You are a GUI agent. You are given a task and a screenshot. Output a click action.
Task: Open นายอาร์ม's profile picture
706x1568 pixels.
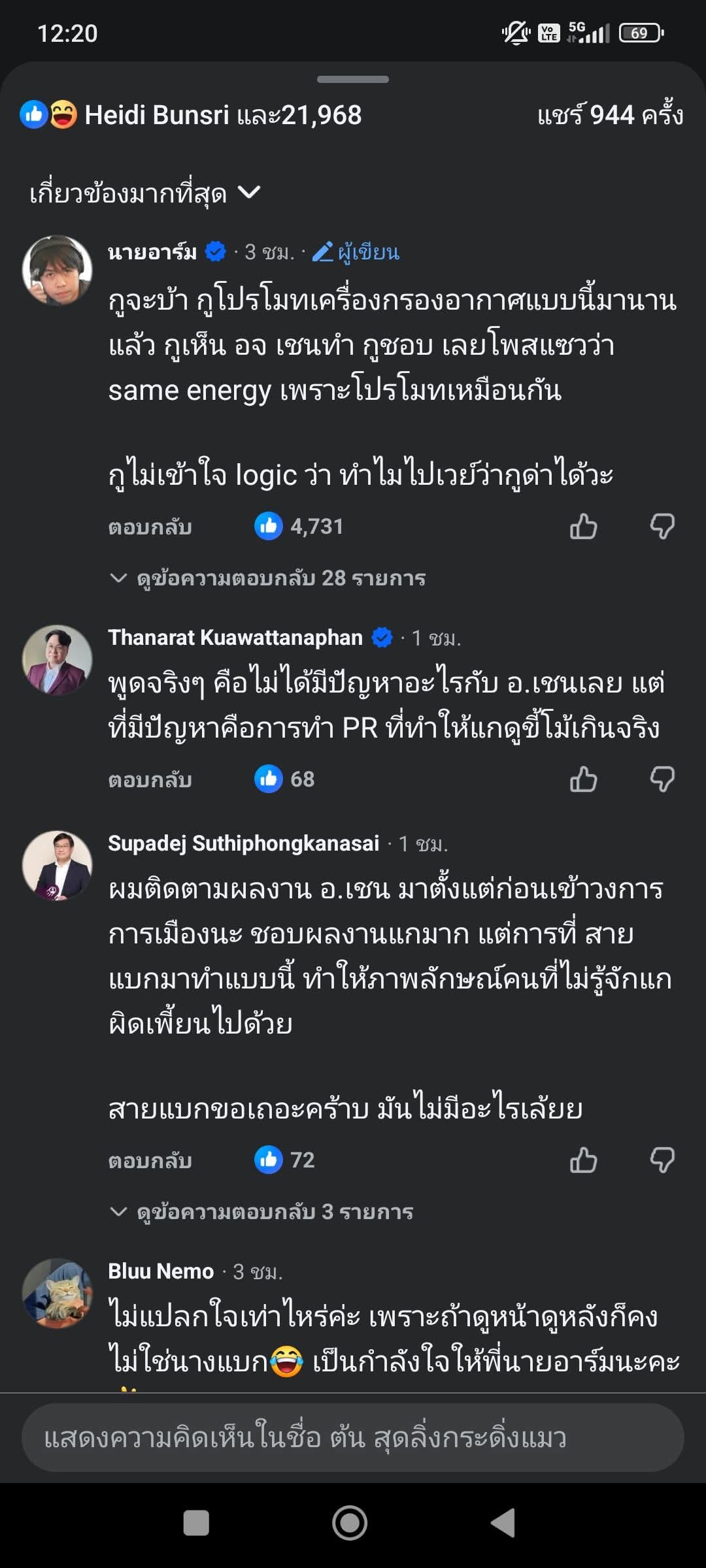pyautogui.click(x=58, y=270)
